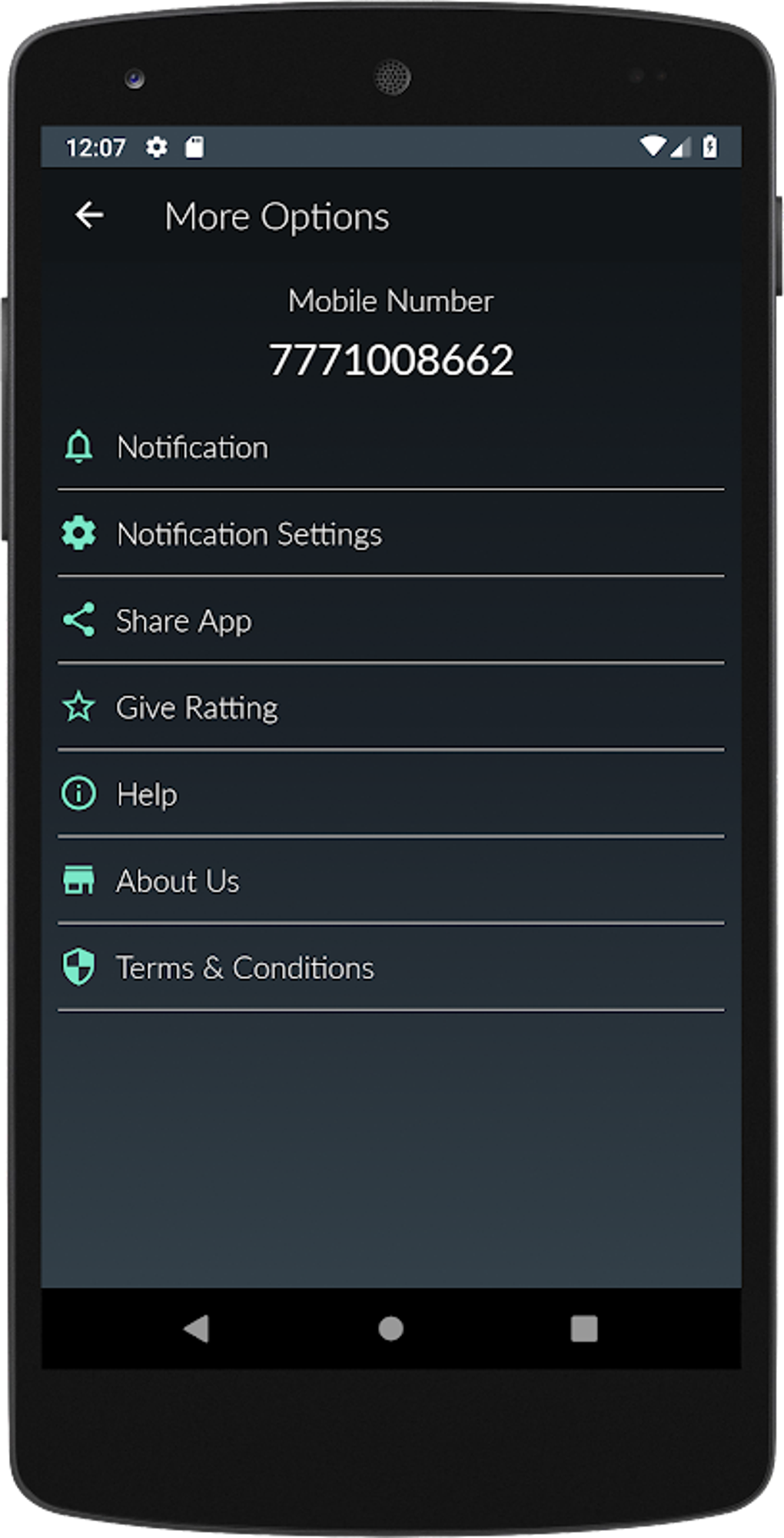Tap the system home button
Viewport: 784px width, 1538px height.
pyautogui.click(x=390, y=1328)
